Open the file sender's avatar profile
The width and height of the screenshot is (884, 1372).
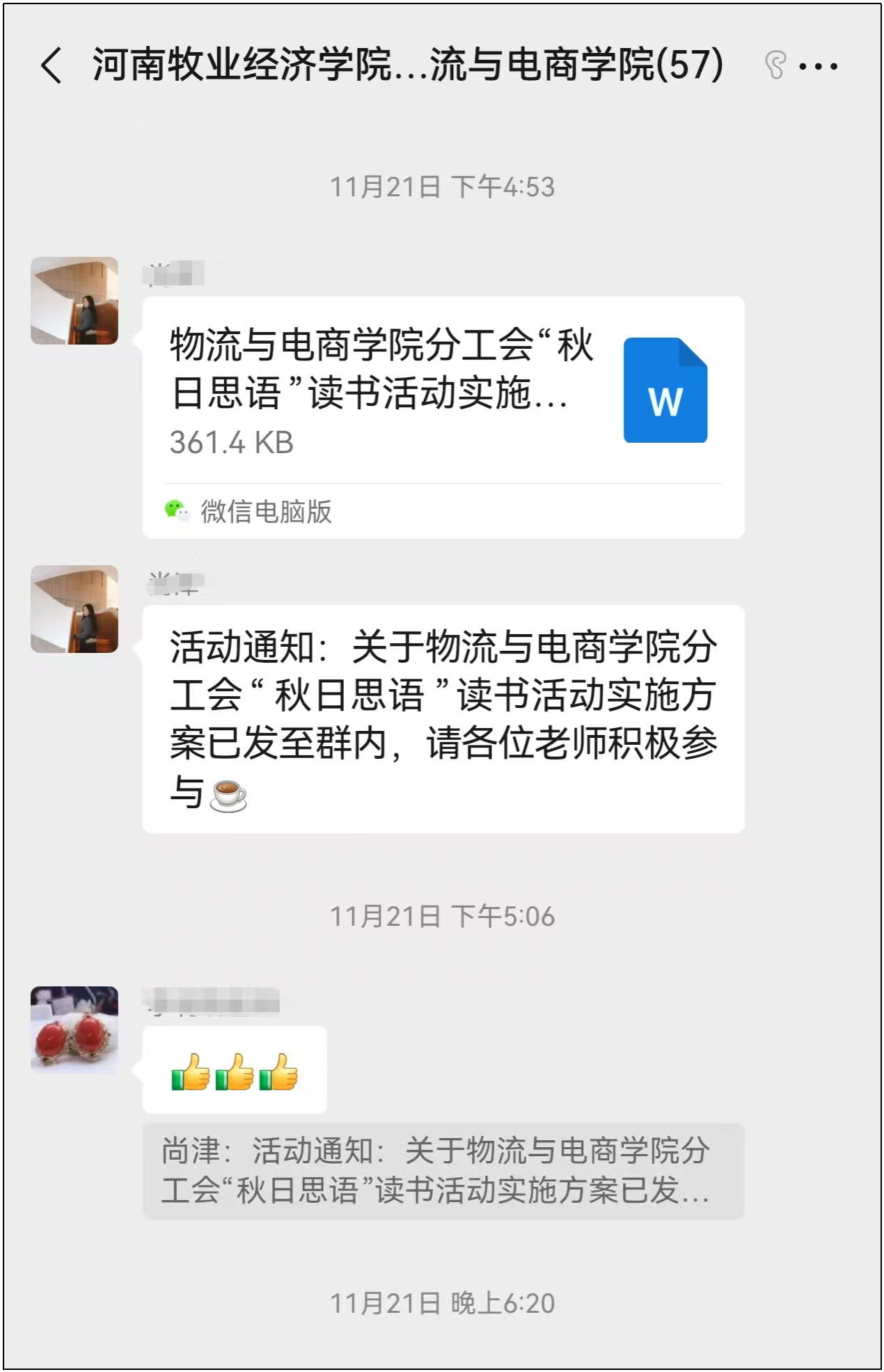click(x=74, y=301)
